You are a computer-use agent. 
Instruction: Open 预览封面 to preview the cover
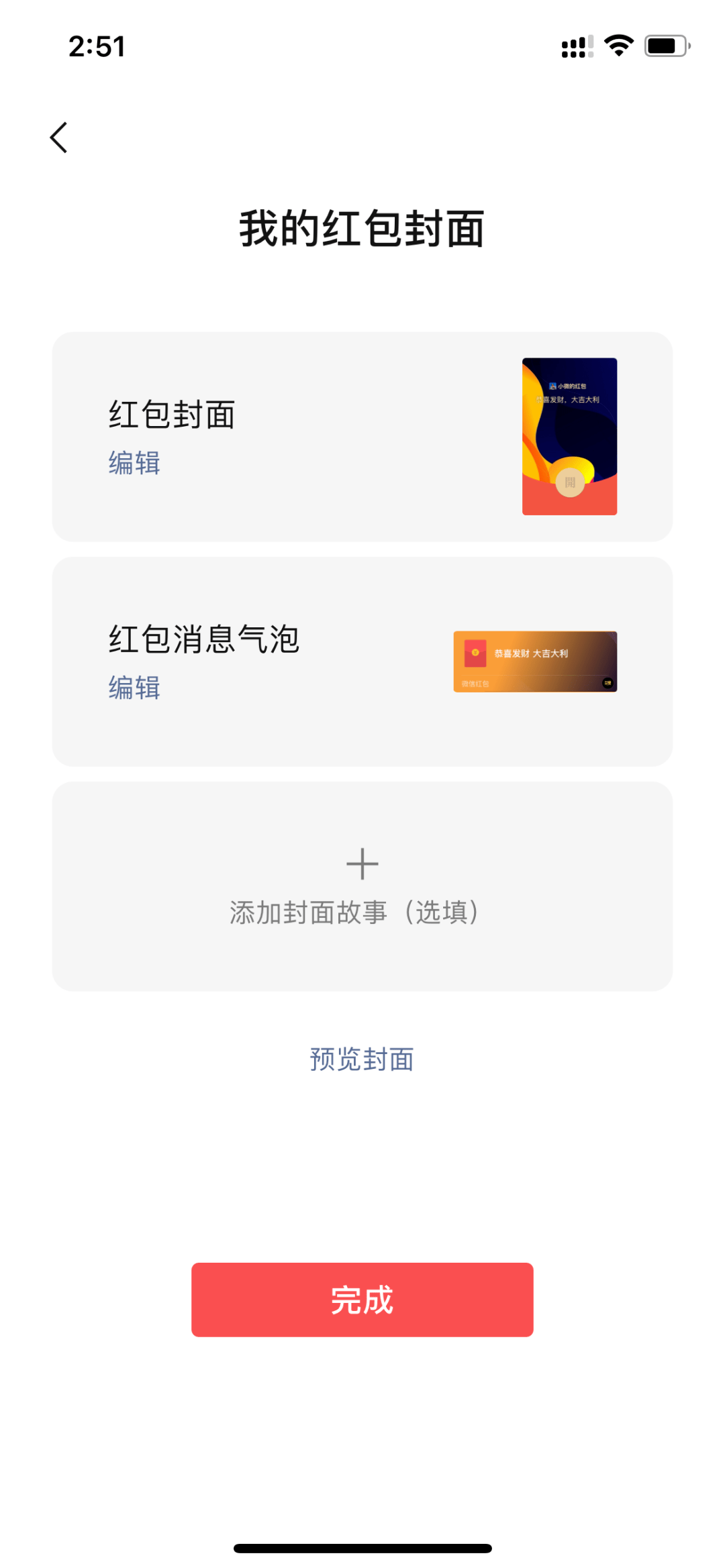click(x=362, y=1059)
